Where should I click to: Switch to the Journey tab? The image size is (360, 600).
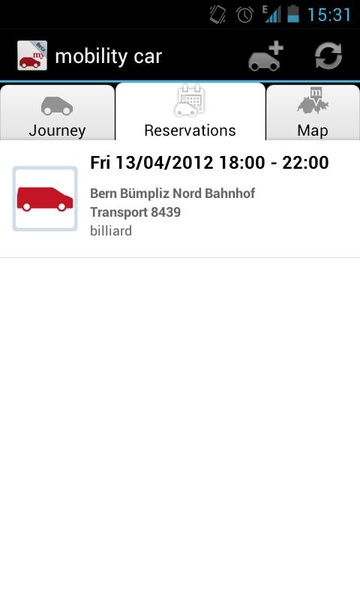pos(57,113)
